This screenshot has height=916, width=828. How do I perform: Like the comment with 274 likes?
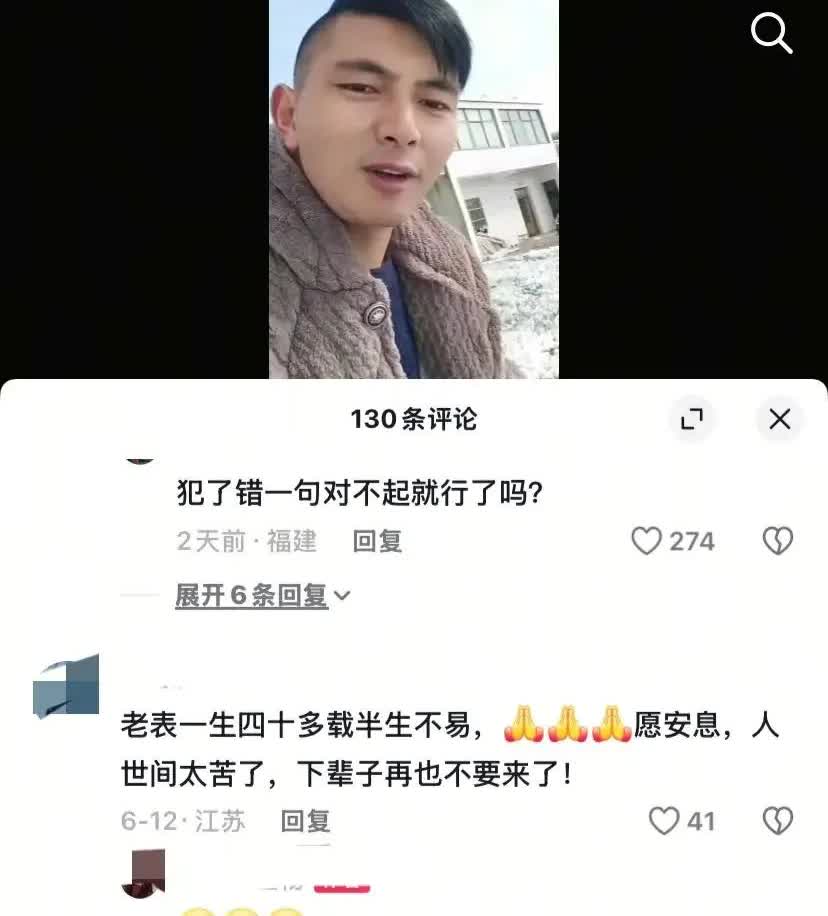click(648, 541)
